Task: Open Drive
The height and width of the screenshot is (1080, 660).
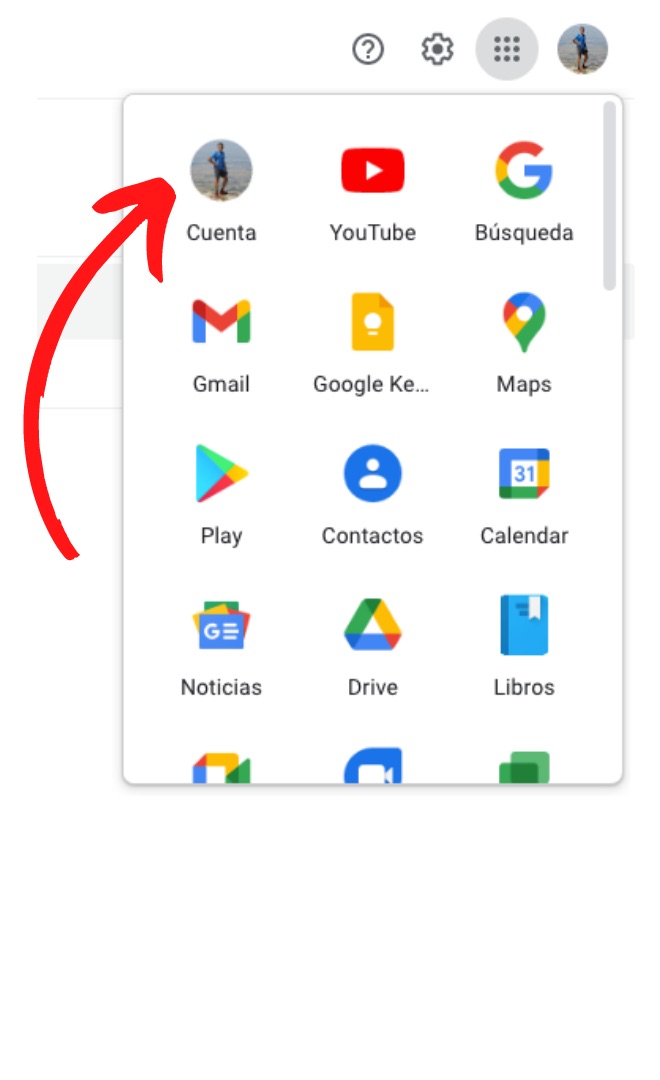Action: pyautogui.click(x=373, y=646)
